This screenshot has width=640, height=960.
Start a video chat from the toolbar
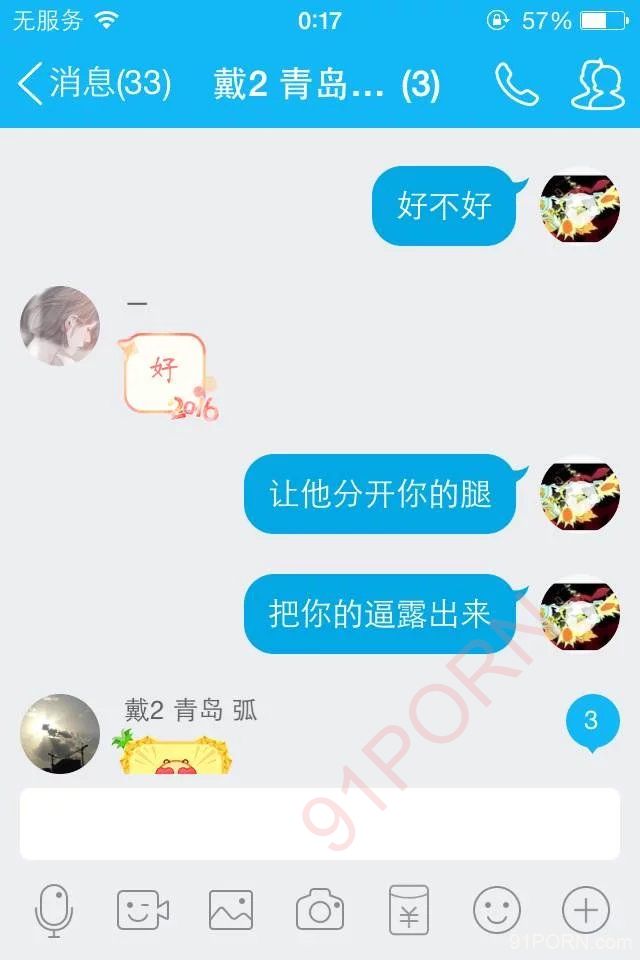[142, 910]
